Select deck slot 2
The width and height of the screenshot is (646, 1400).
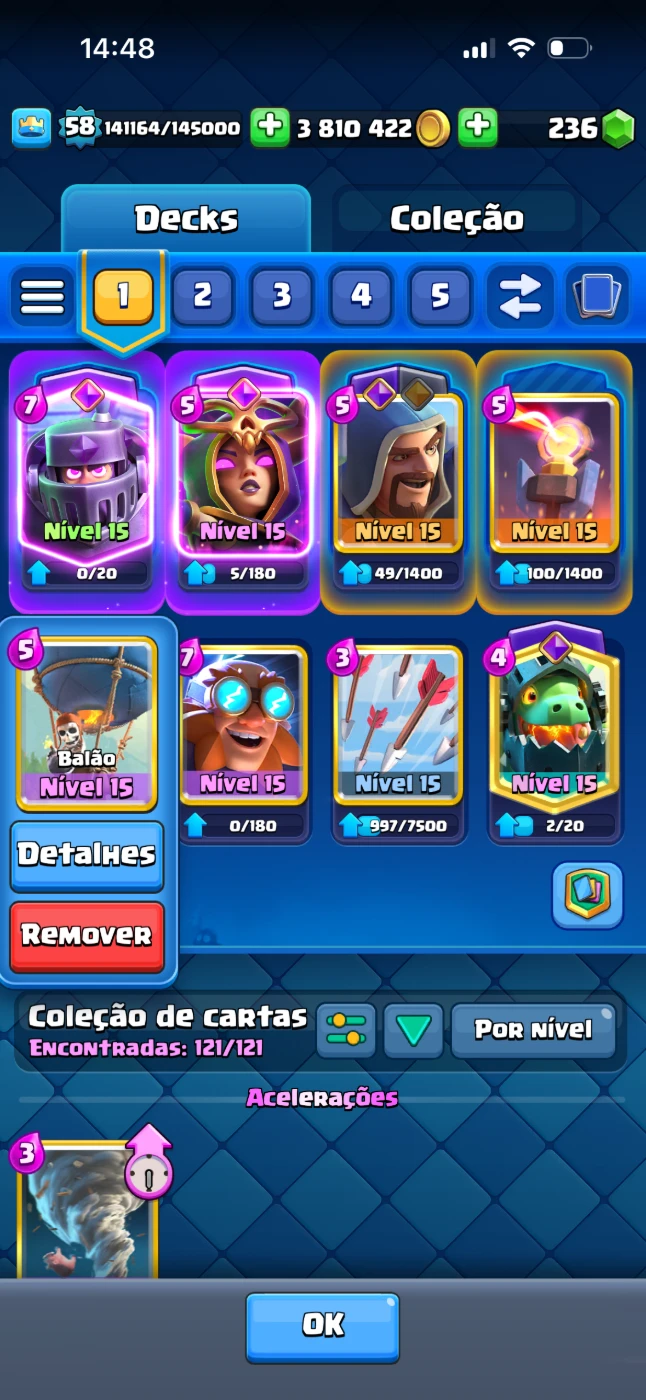click(202, 295)
